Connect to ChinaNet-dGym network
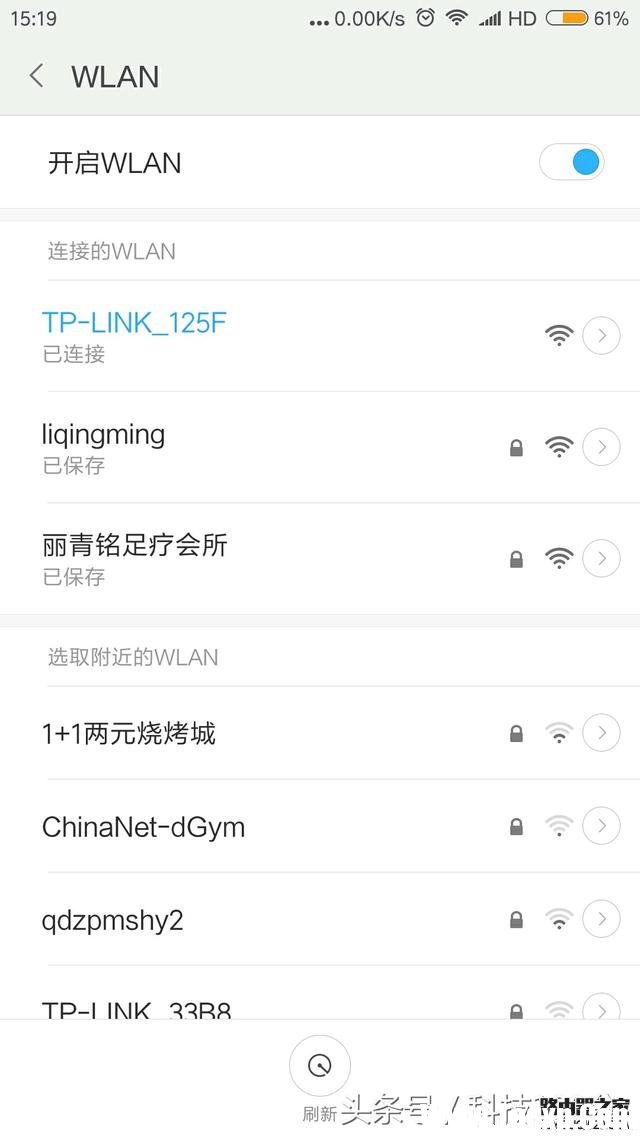Image resolution: width=640 pixels, height=1138 pixels. 144,827
